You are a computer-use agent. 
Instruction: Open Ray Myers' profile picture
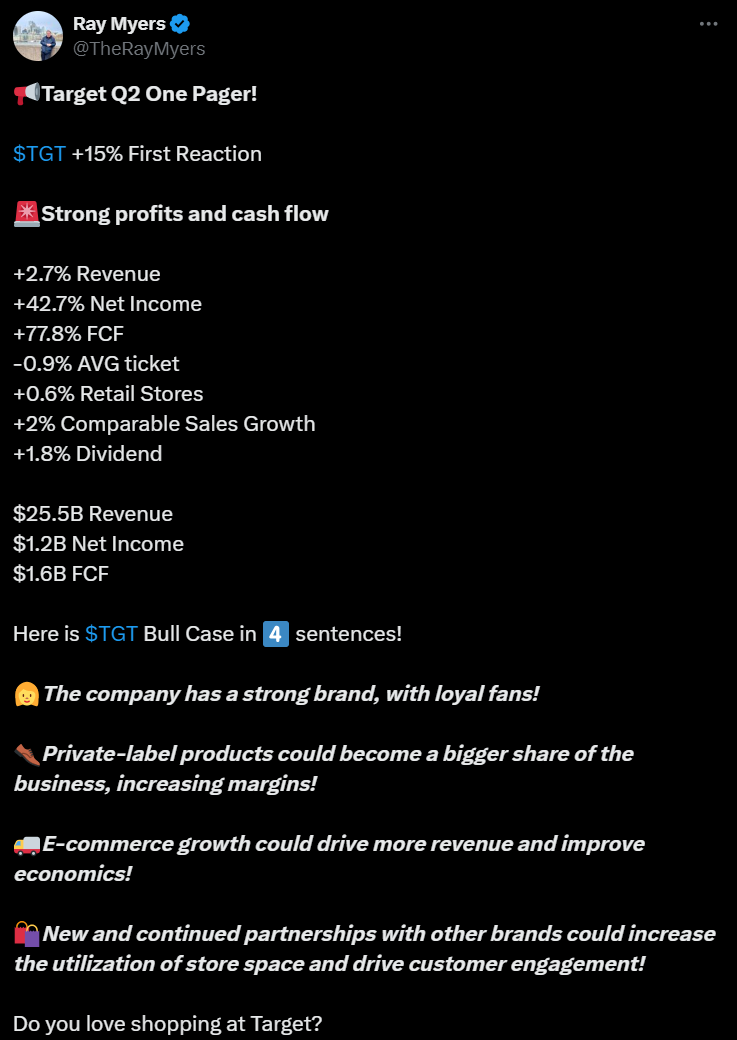coord(38,36)
